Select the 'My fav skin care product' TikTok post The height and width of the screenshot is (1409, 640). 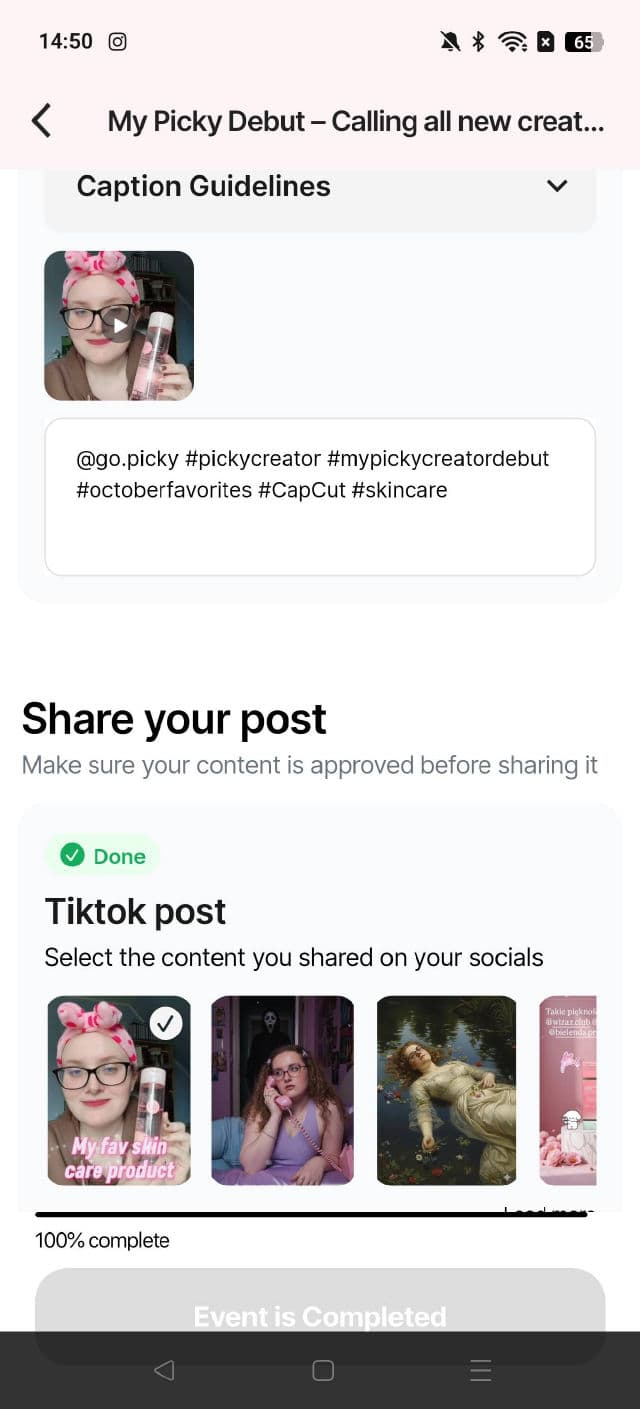(x=119, y=1090)
